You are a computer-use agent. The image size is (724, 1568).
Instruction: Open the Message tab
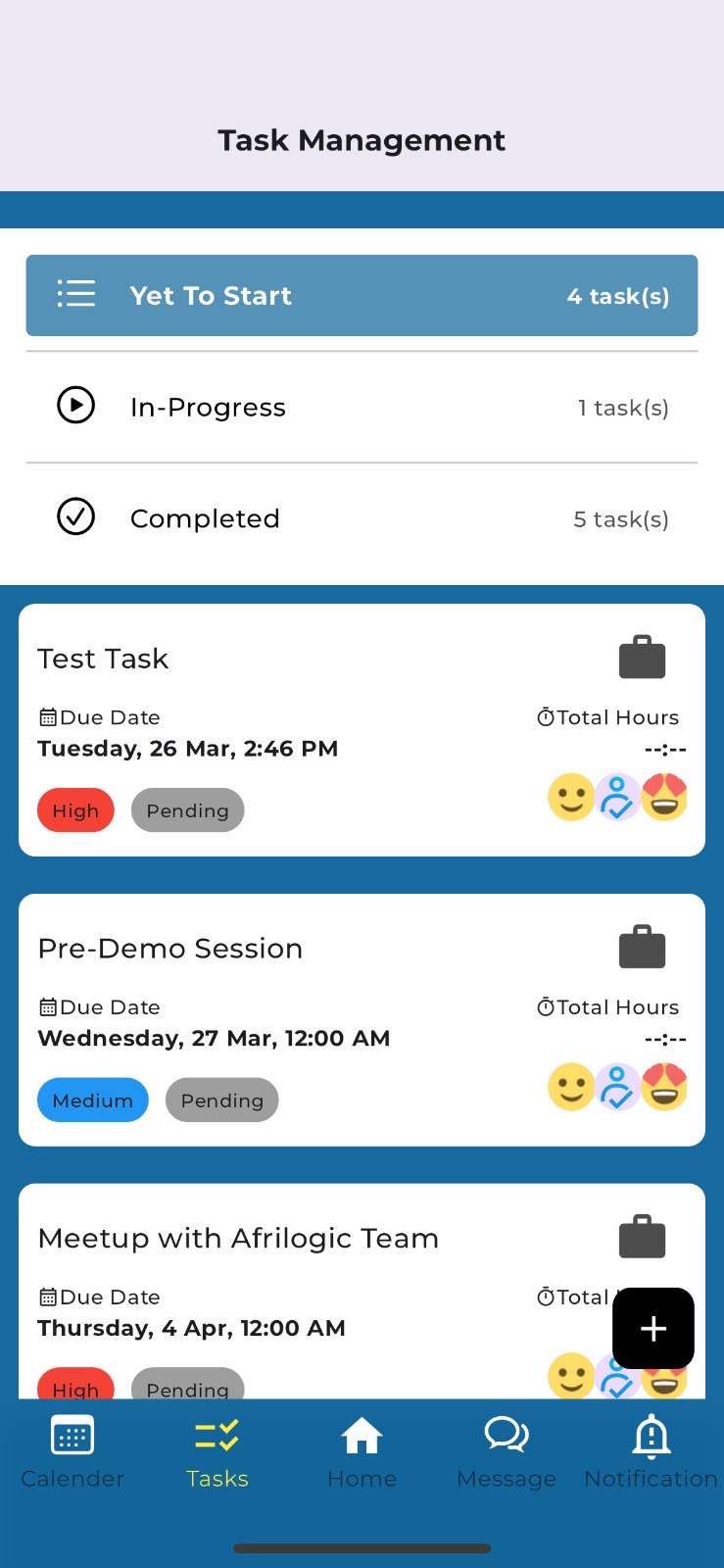(507, 1453)
